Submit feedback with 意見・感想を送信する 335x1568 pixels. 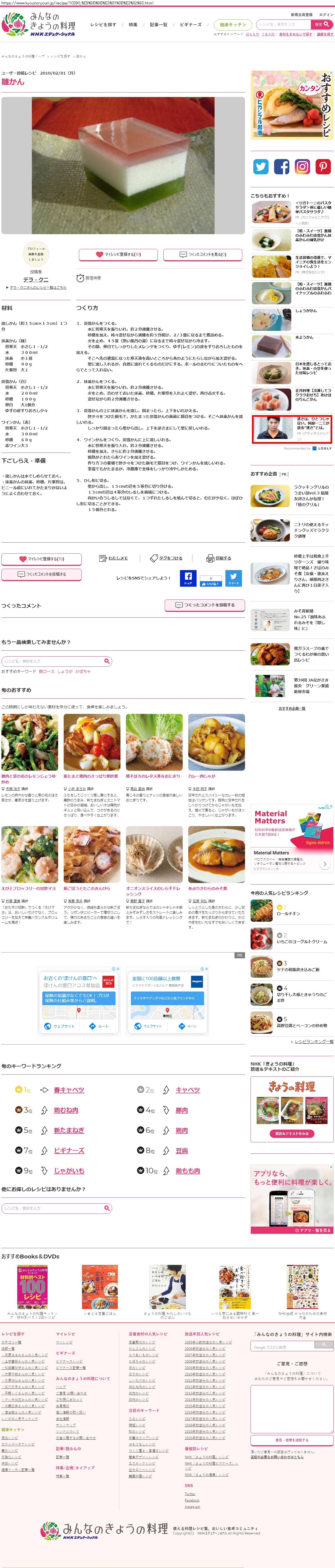(x=292, y=1440)
